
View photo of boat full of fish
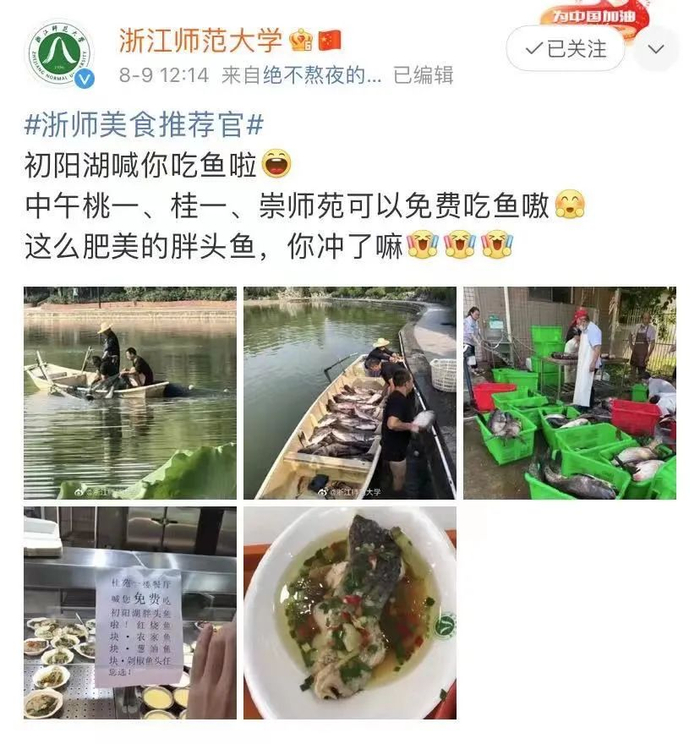click(x=350, y=393)
